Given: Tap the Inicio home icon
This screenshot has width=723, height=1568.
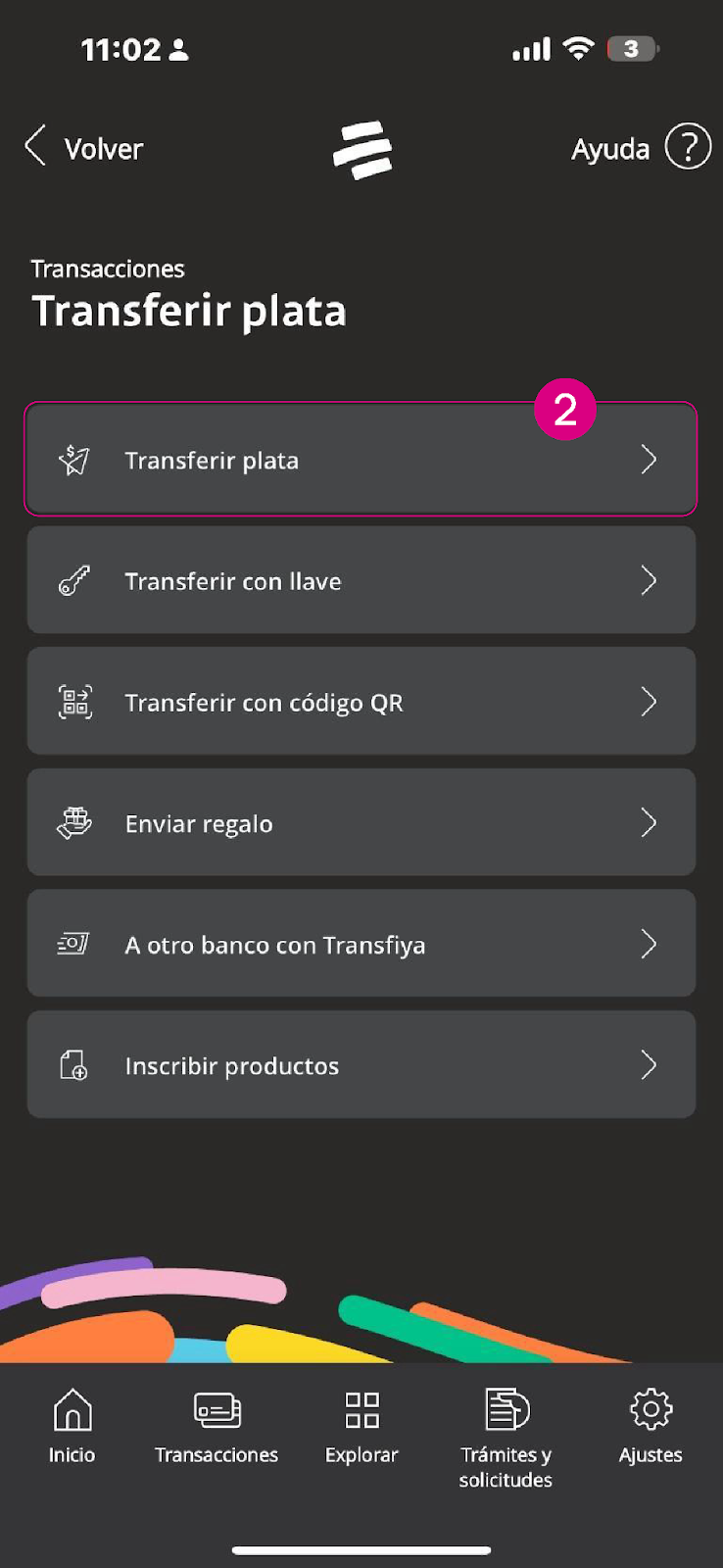Looking at the screenshot, I should 70,1413.
